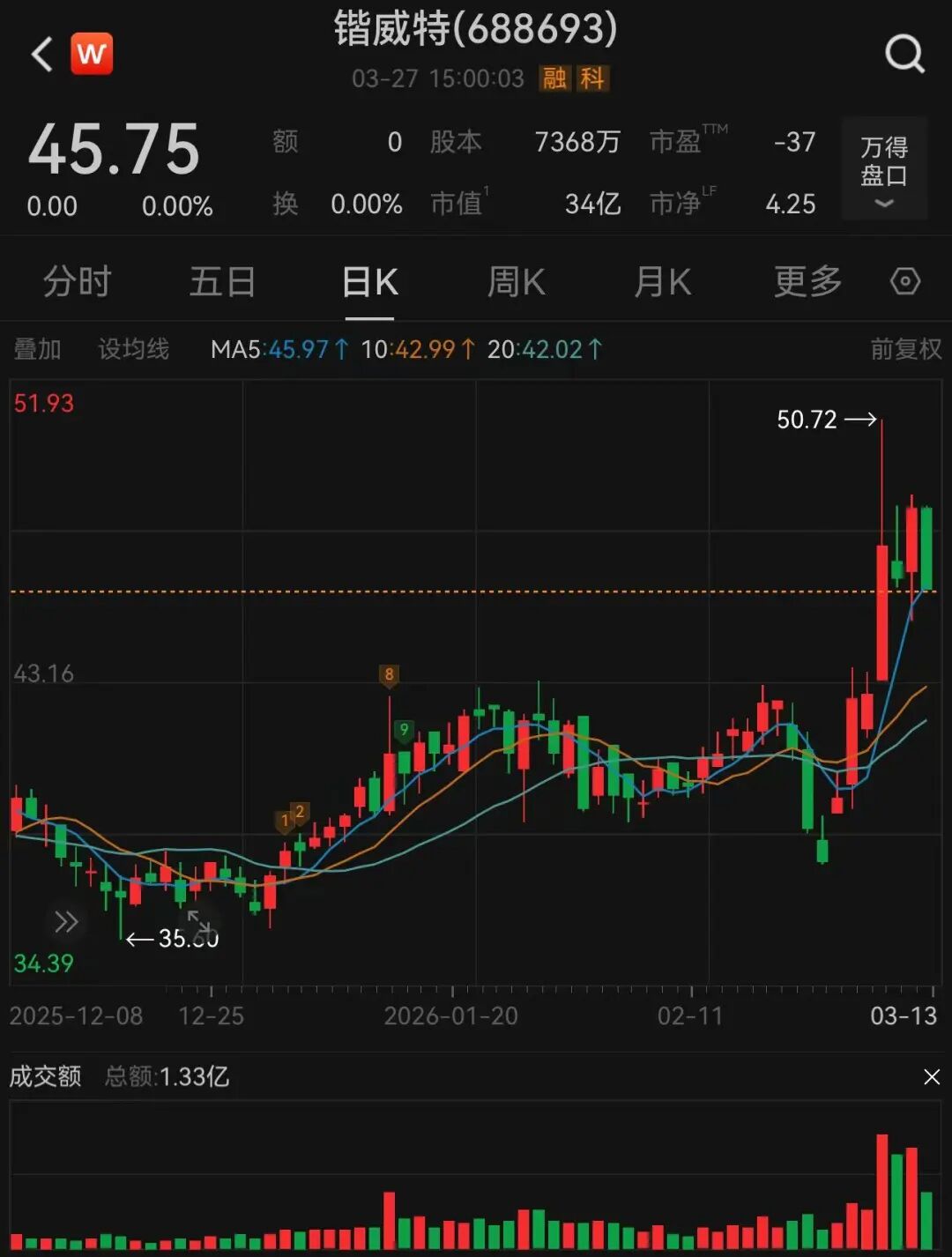Switch to the 月K chart tab
The height and width of the screenshot is (1257, 952).
662,282
